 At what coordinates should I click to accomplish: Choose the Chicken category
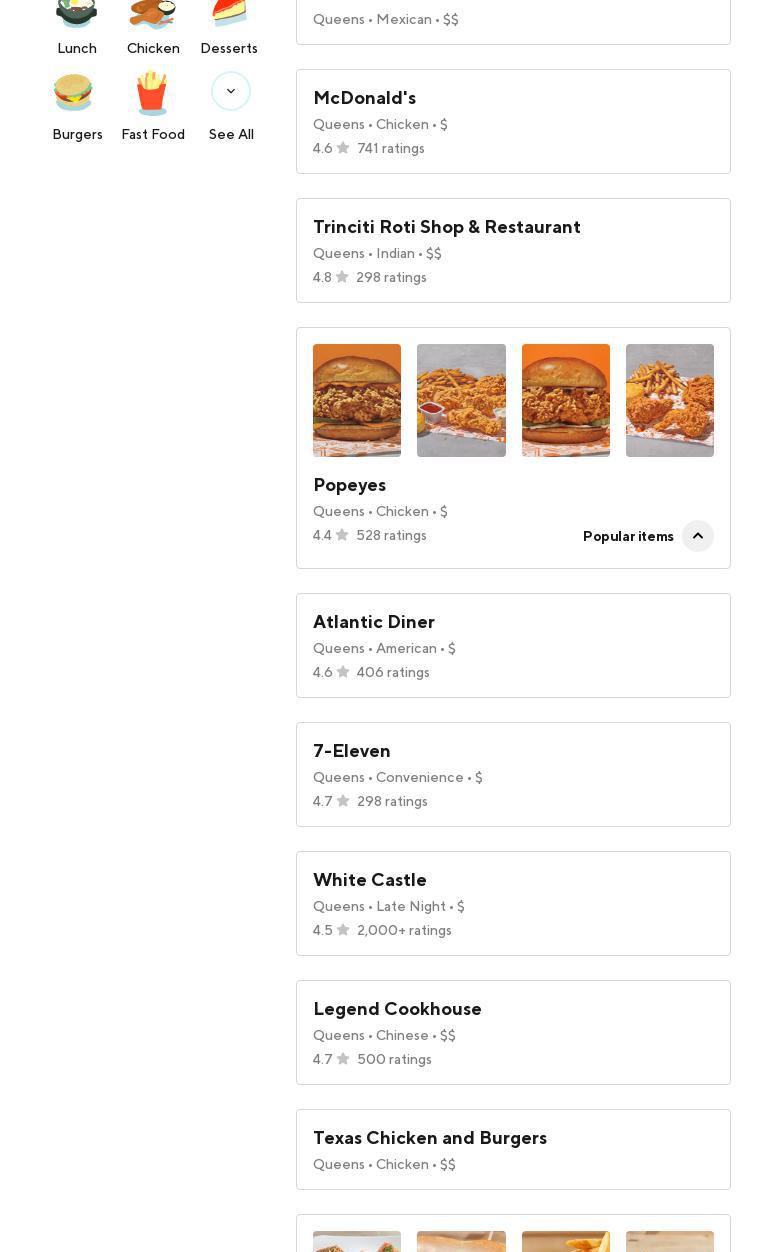(x=153, y=28)
